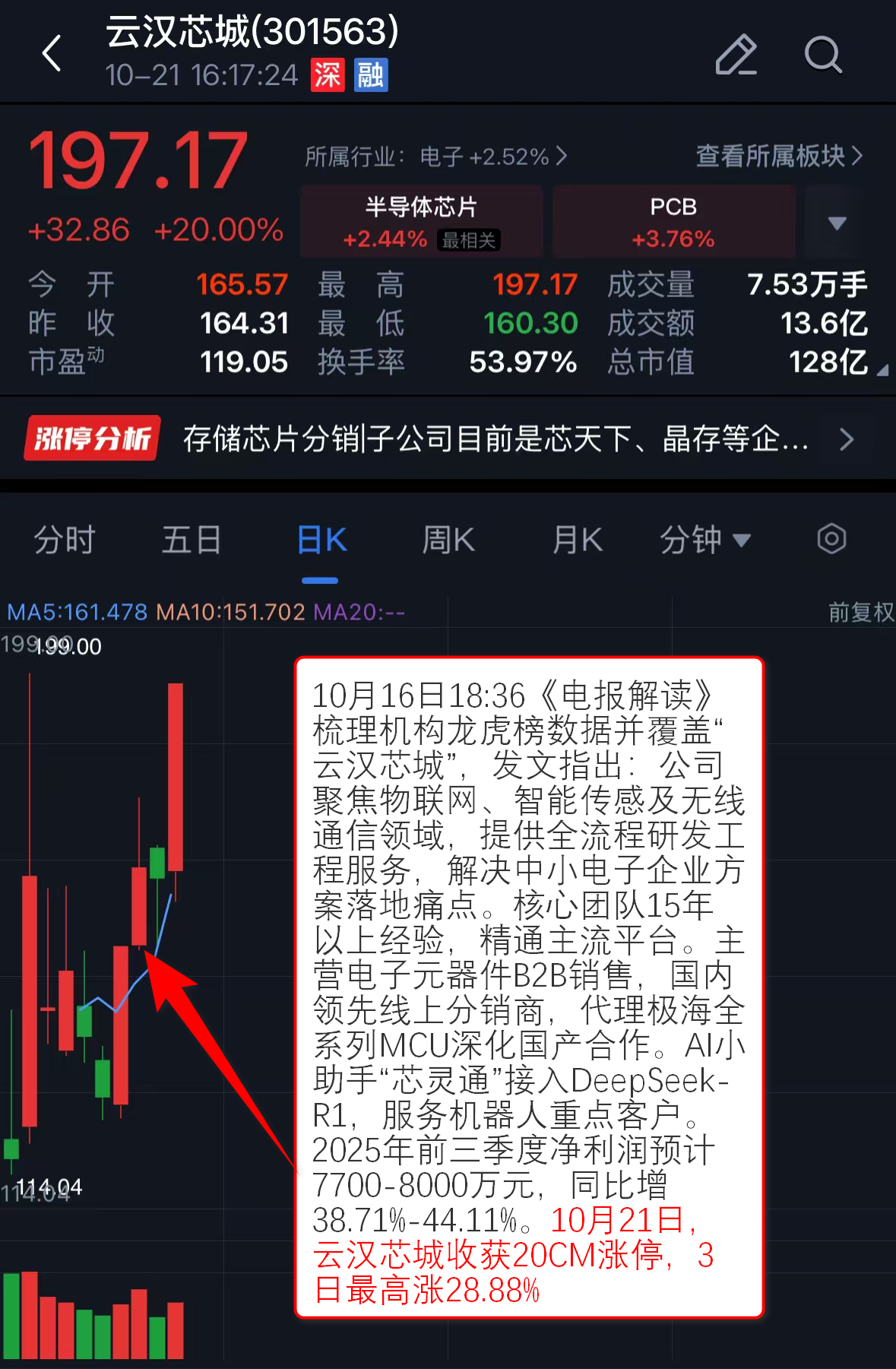Go back from the 云汉芯城 stock page
The width and height of the screenshot is (896, 1369).
[52, 54]
